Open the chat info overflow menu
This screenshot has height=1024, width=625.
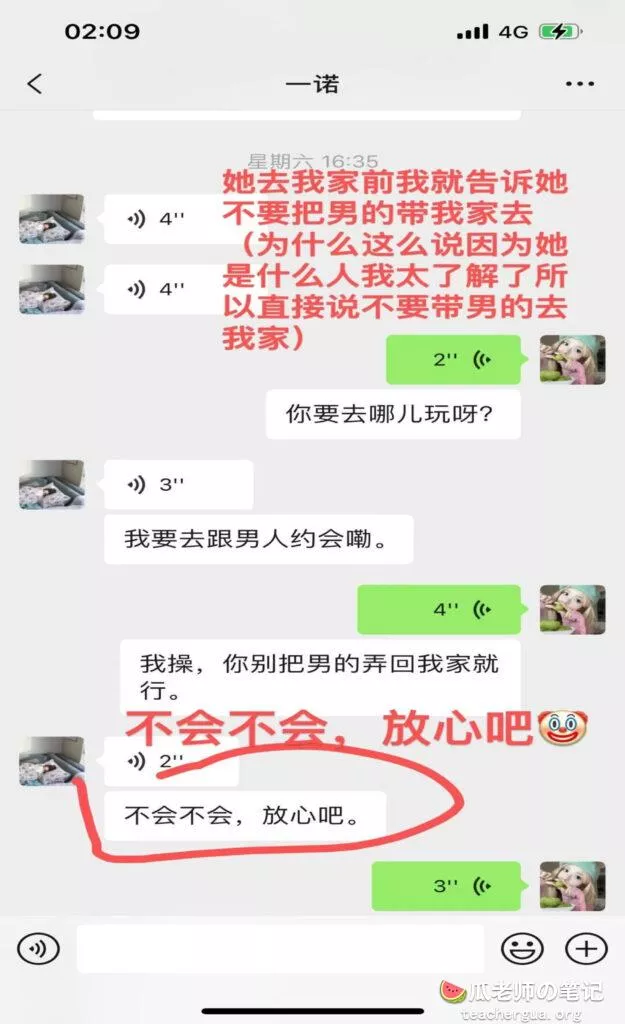581,84
